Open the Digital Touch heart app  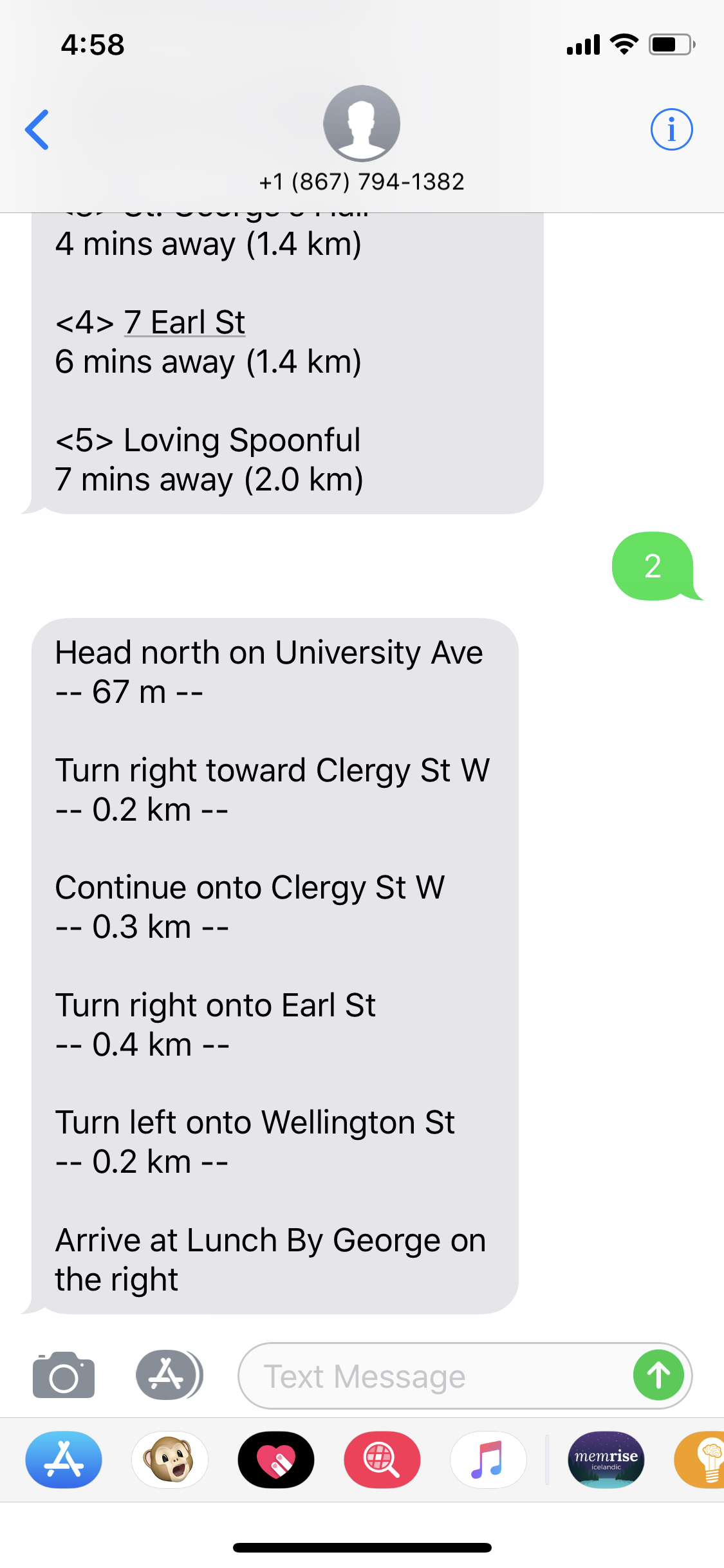276,1460
